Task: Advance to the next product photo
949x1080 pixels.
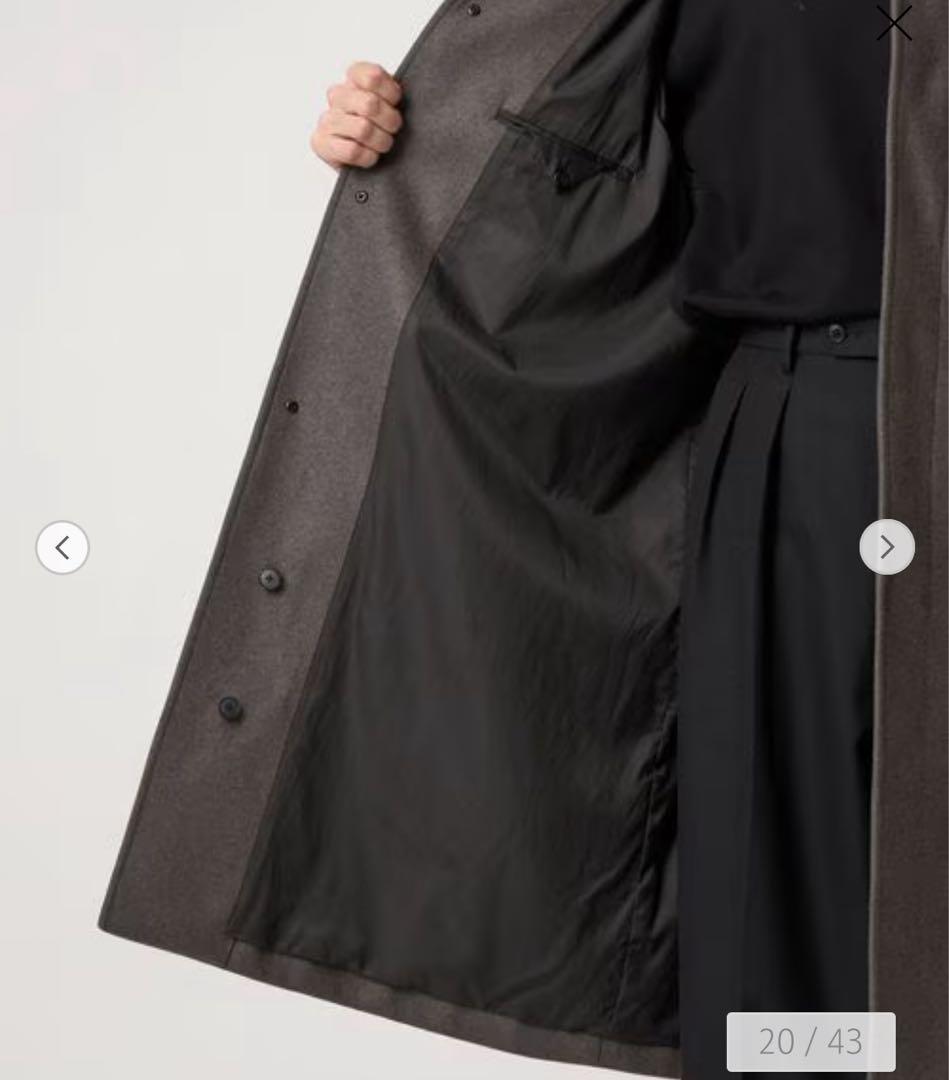Action: coord(886,547)
